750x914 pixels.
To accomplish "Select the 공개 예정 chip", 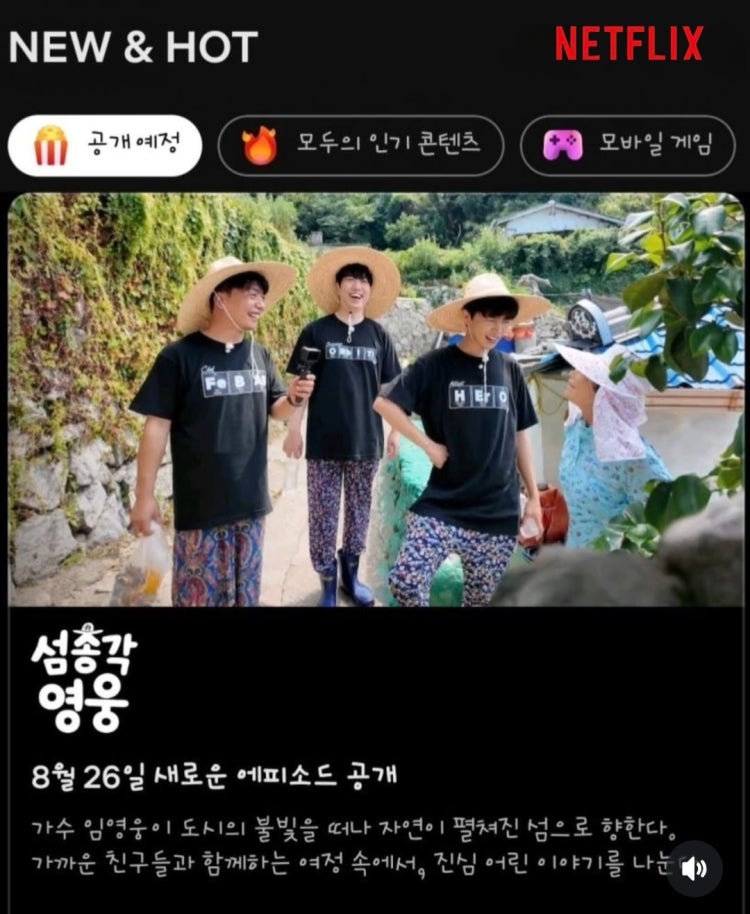I will coord(105,146).
